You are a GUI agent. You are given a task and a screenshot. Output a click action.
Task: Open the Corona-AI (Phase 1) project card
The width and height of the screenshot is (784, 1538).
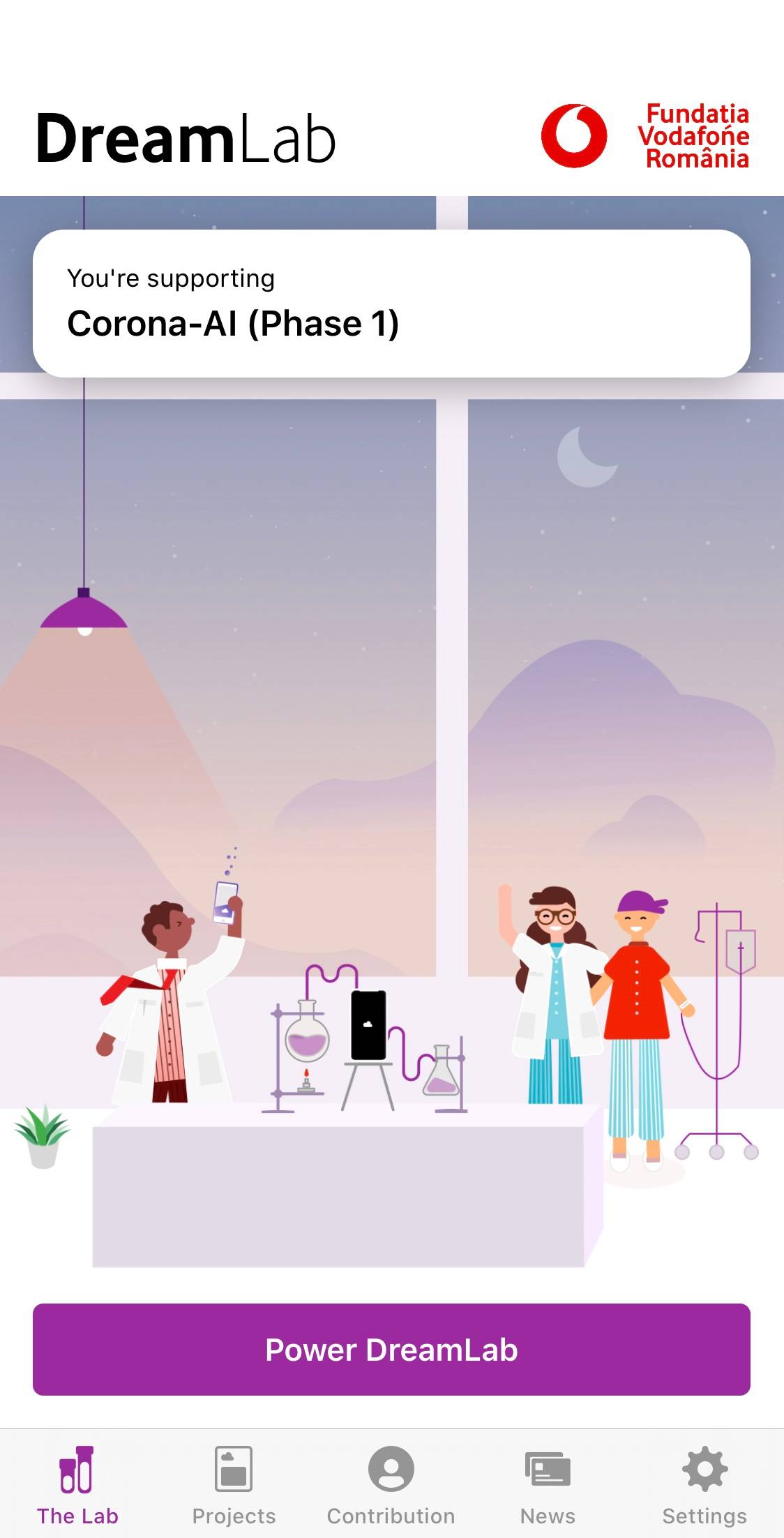pos(391,304)
